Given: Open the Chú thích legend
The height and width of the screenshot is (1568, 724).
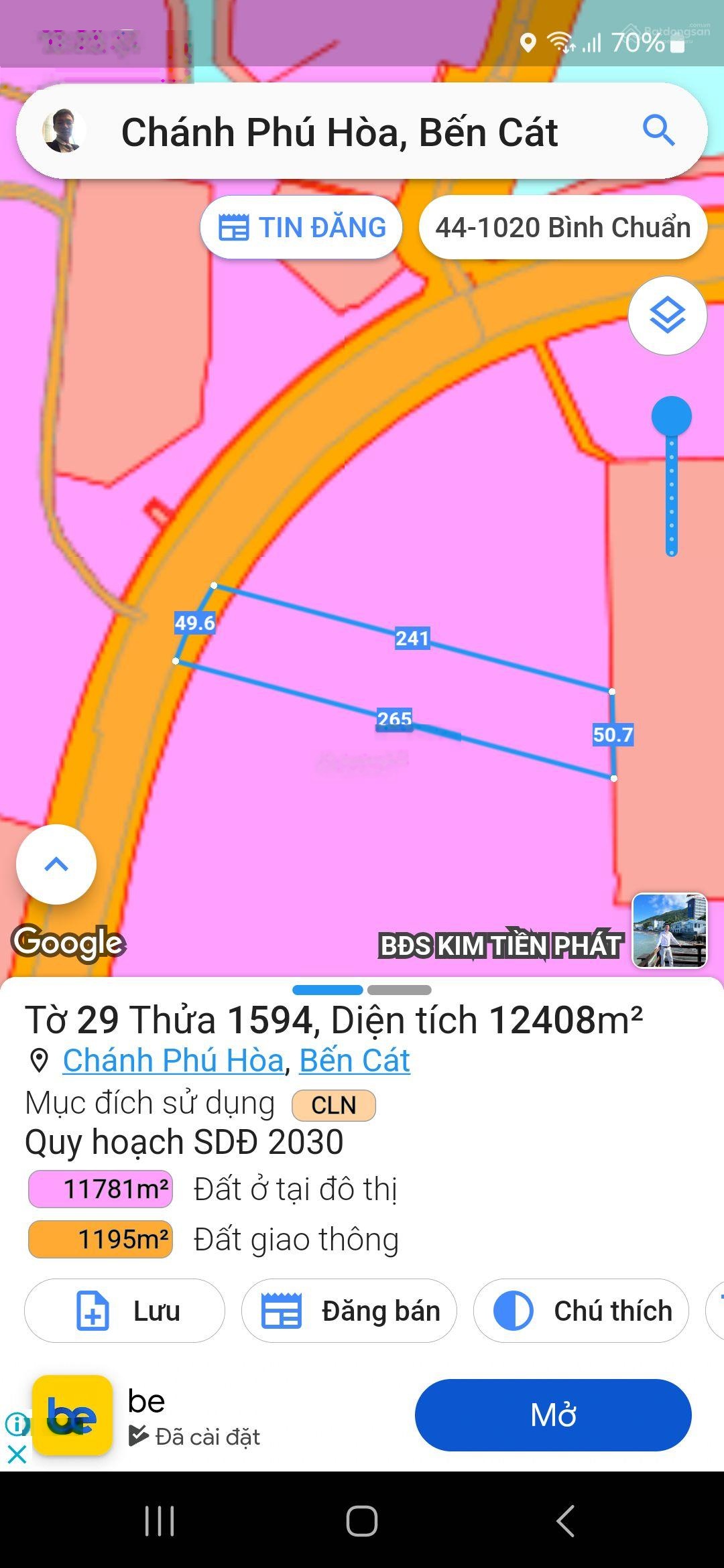Looking at the screenshot, I should pyautogui.click(x=581, y=1311).
